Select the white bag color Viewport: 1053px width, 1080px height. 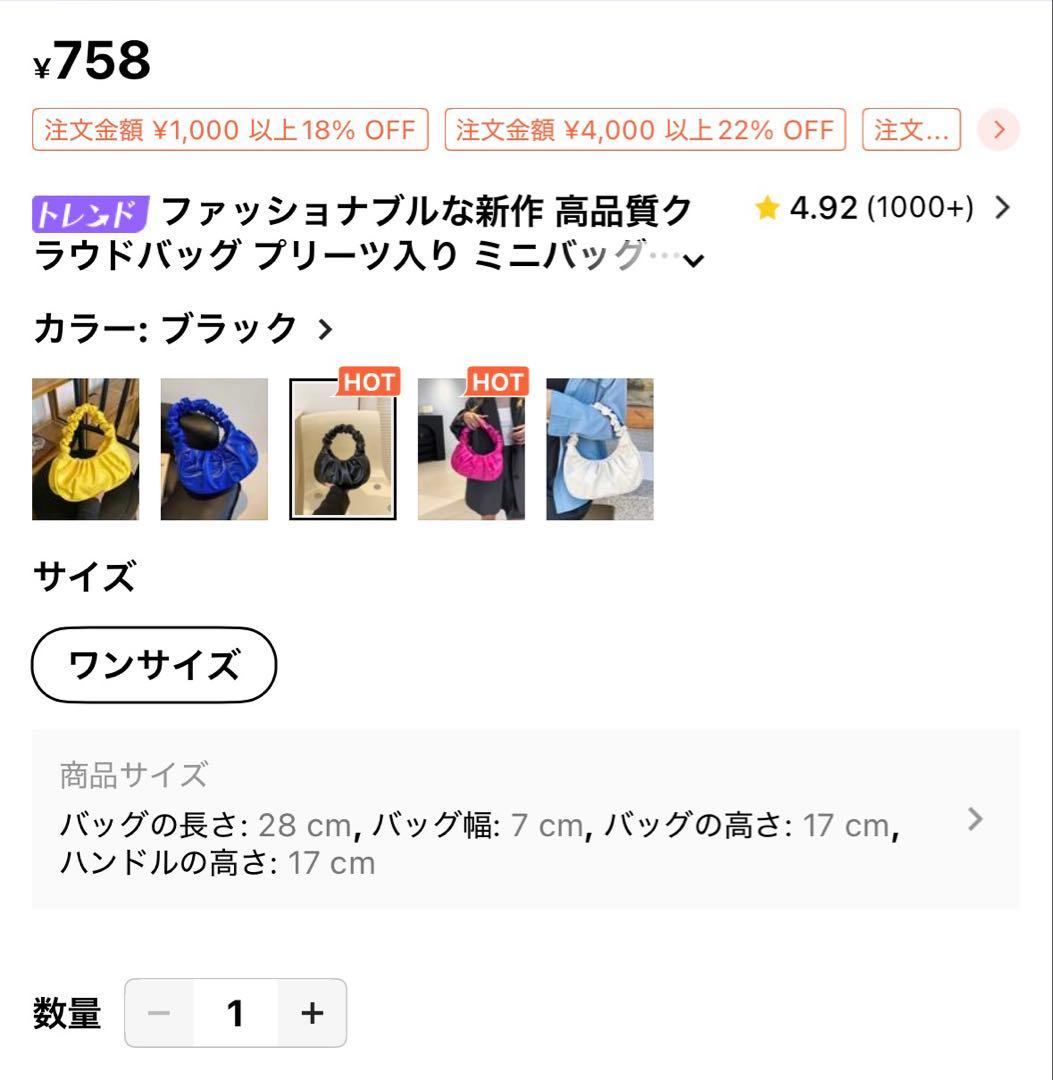tap(600, 449)
